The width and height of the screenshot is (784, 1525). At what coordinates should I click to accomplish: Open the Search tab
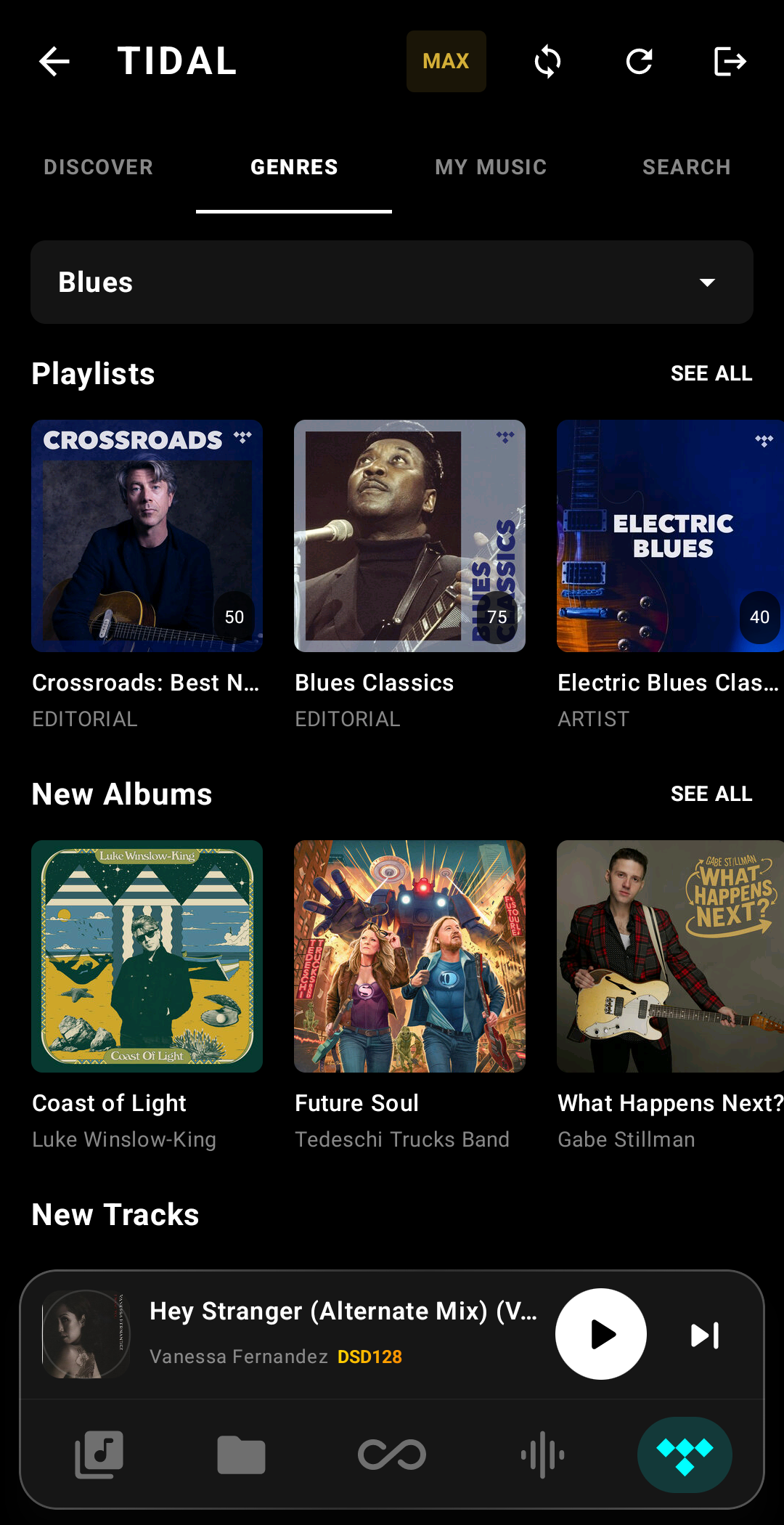click(686, 167)
